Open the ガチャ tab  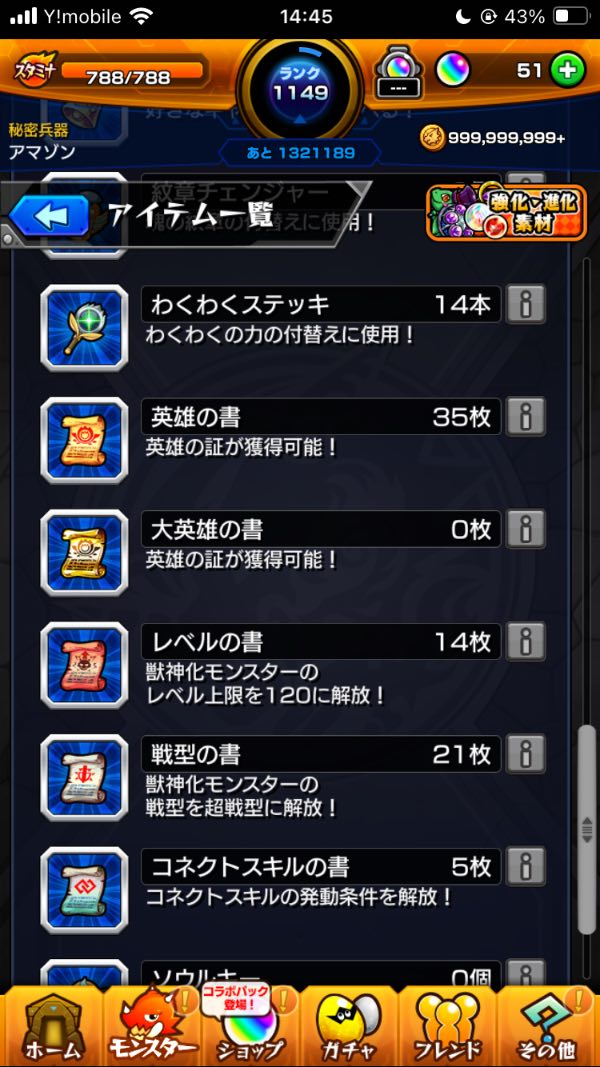[x=350, y=1025]
